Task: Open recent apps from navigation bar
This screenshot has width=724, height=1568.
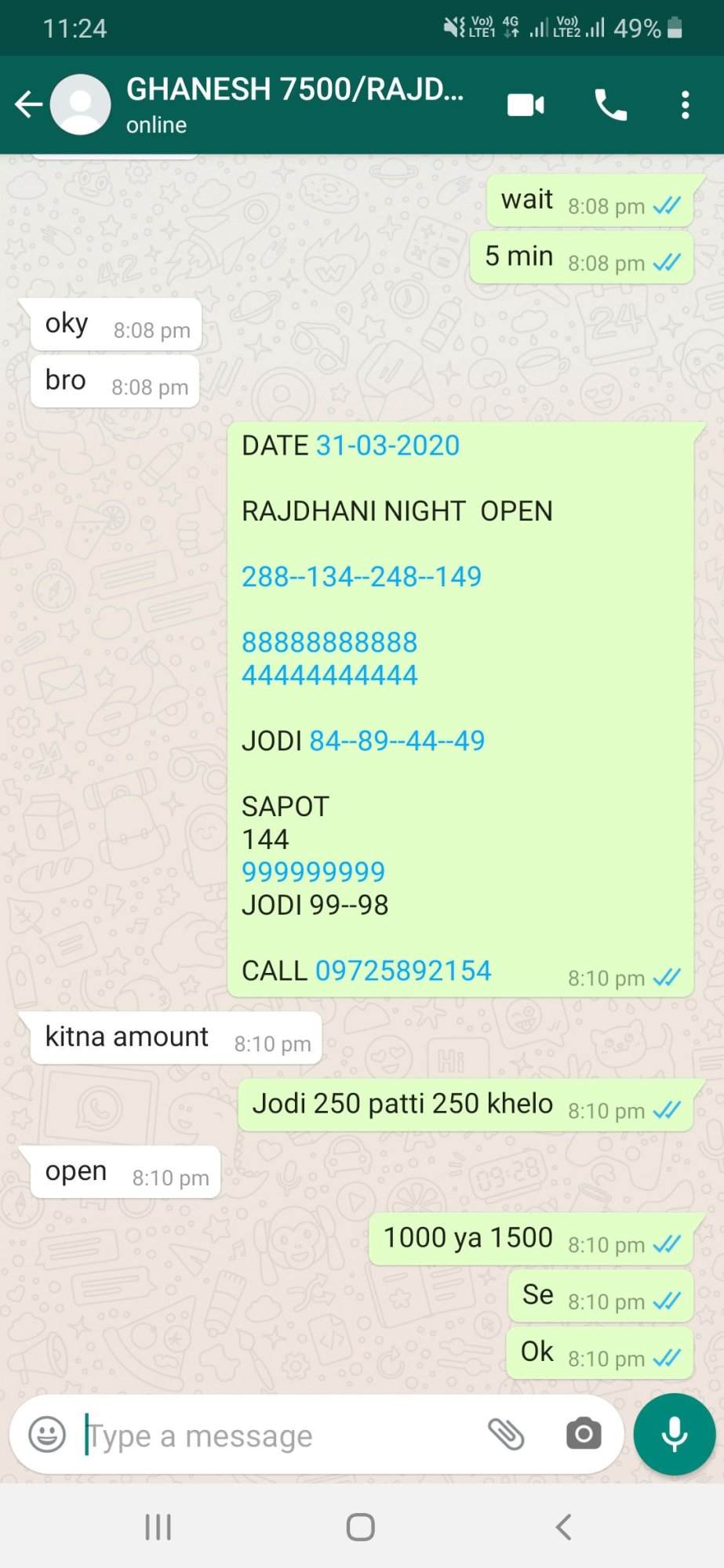Action: pos(158,1527)
